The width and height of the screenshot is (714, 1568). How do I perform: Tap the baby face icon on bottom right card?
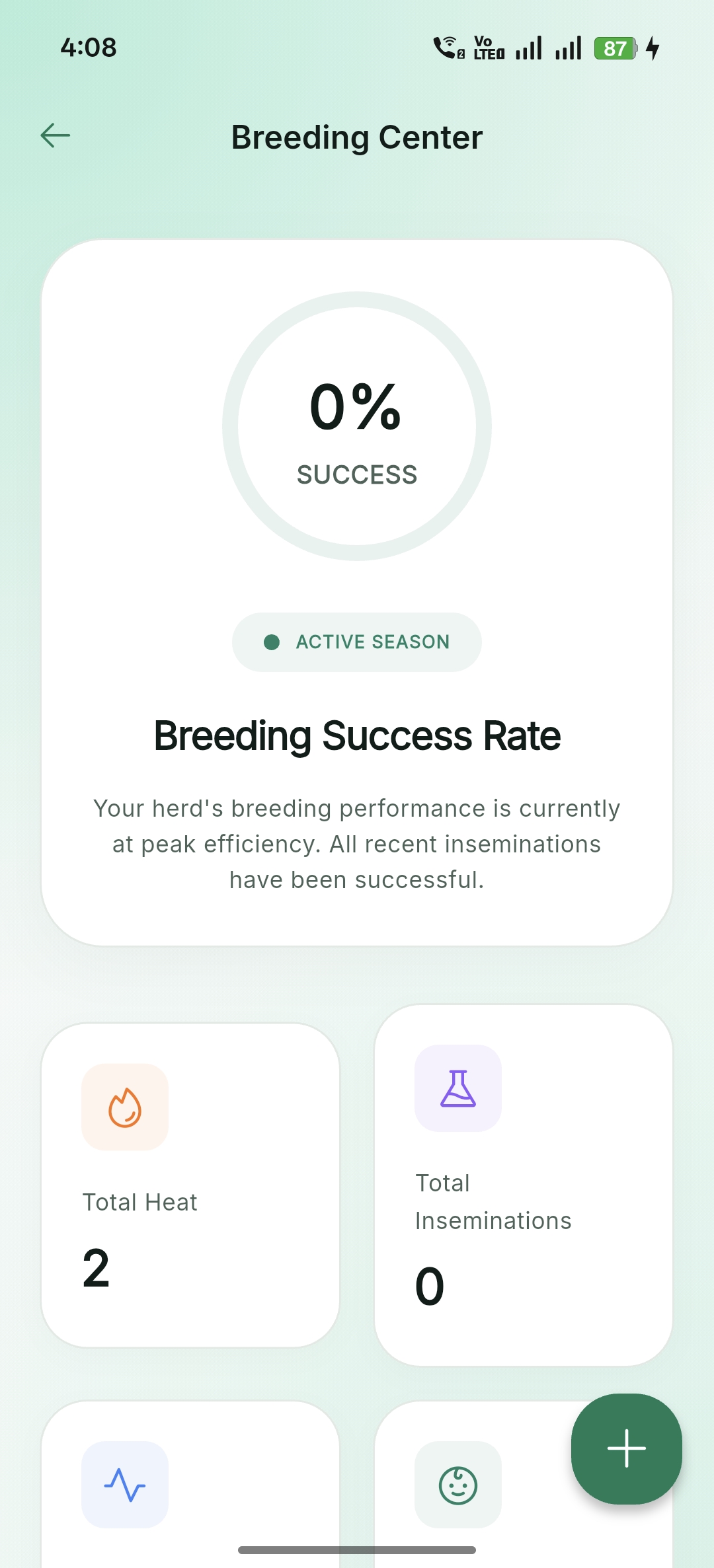tap(458, 1486)
